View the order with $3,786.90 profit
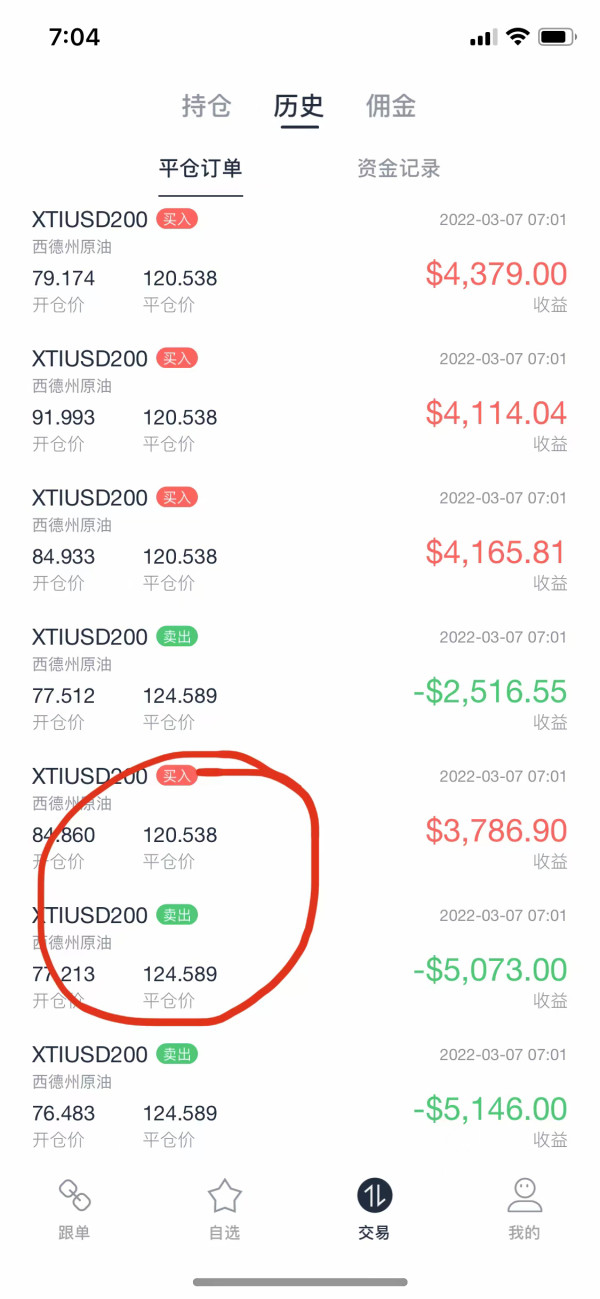The width and height of the screenshot is (600, 1299). click(x=300, y=818)
